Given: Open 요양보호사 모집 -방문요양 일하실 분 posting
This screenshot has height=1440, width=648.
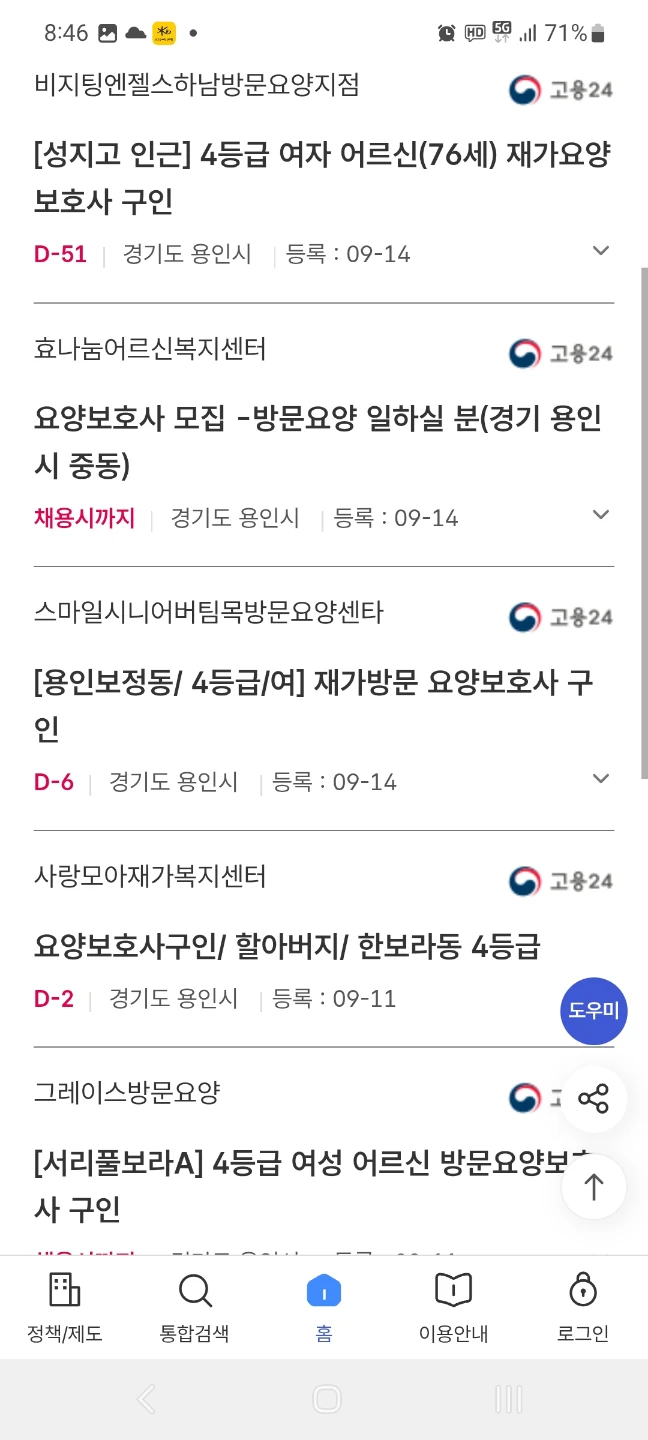Looking at the screenshot, I should point(318,442).
